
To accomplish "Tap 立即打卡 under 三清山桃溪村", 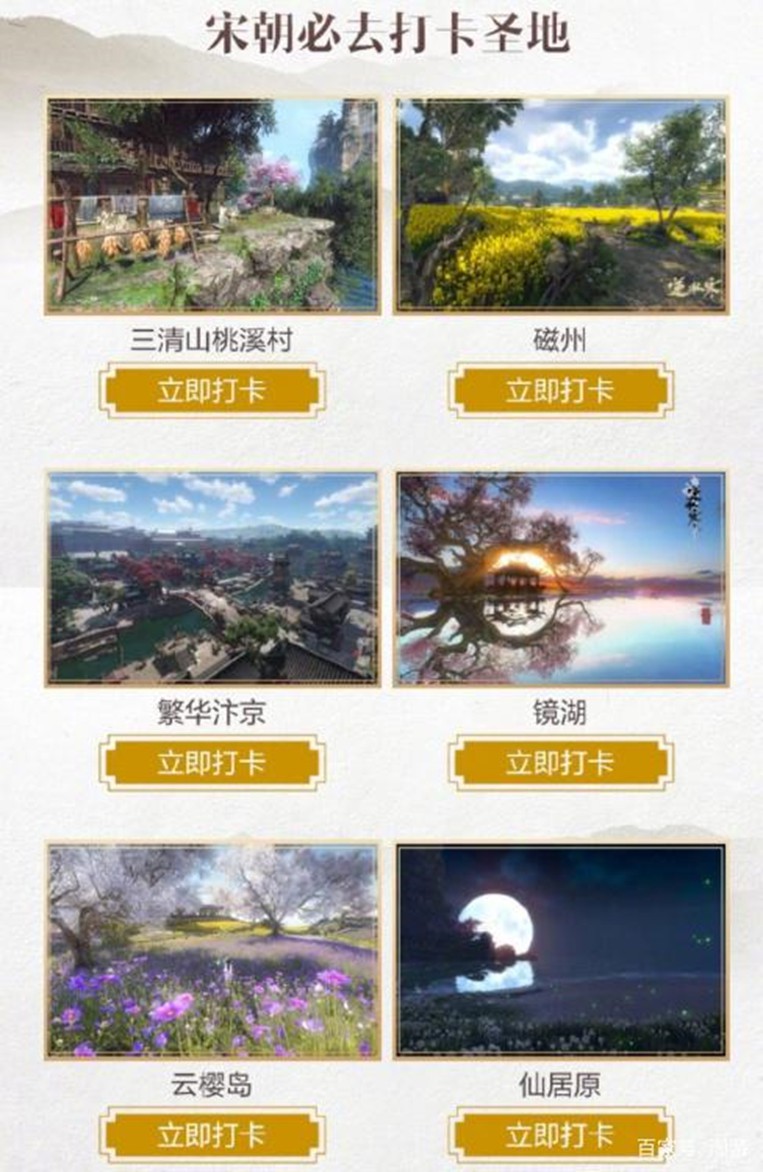I will tap(211, 390).
